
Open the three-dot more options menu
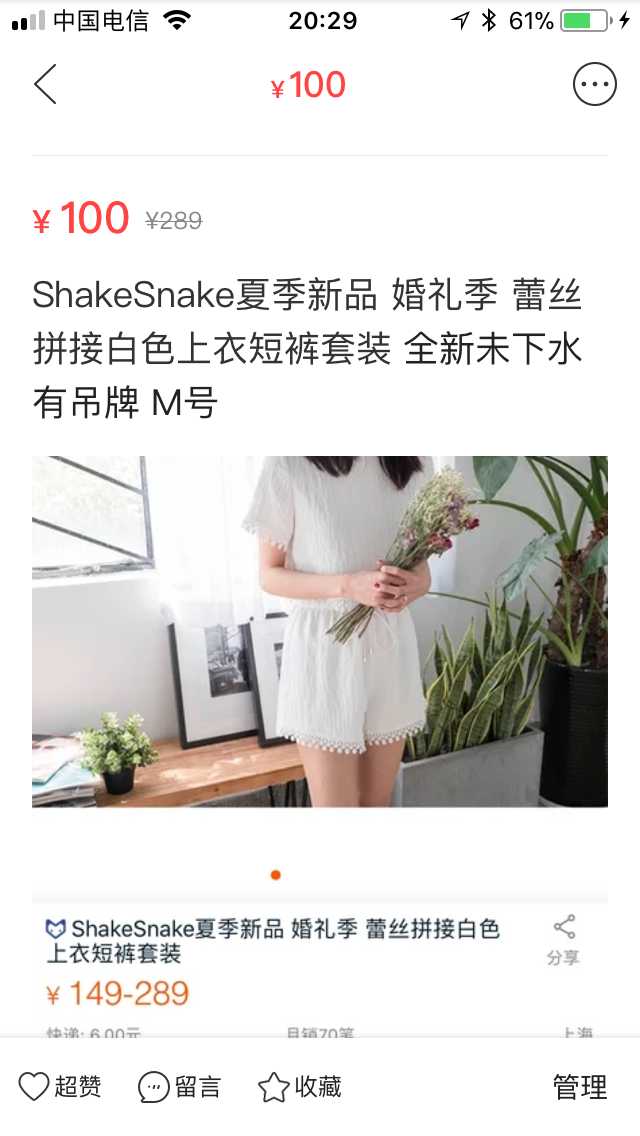pyautogui.click(x=594, y=85)
